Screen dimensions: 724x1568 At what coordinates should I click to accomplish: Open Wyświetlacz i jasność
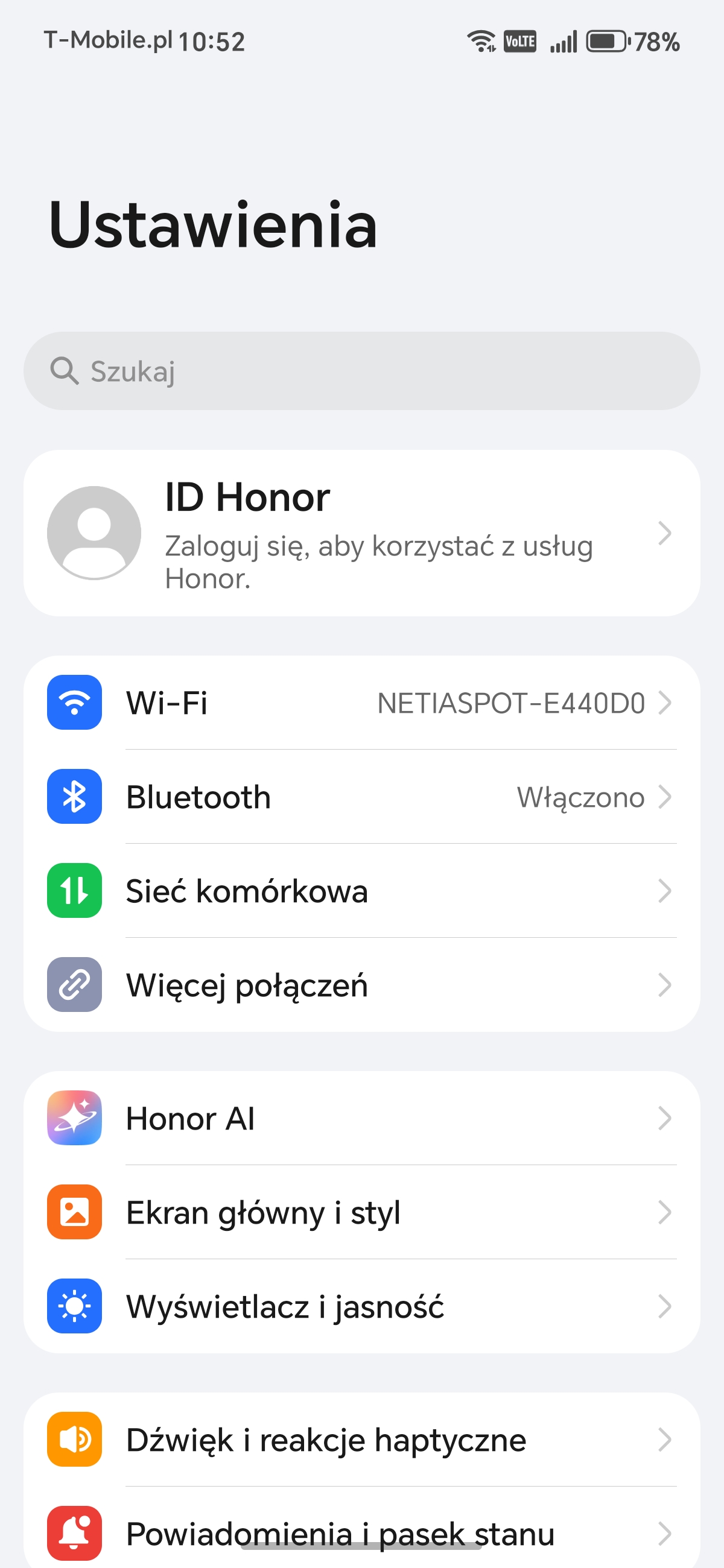click(361, 1306)
